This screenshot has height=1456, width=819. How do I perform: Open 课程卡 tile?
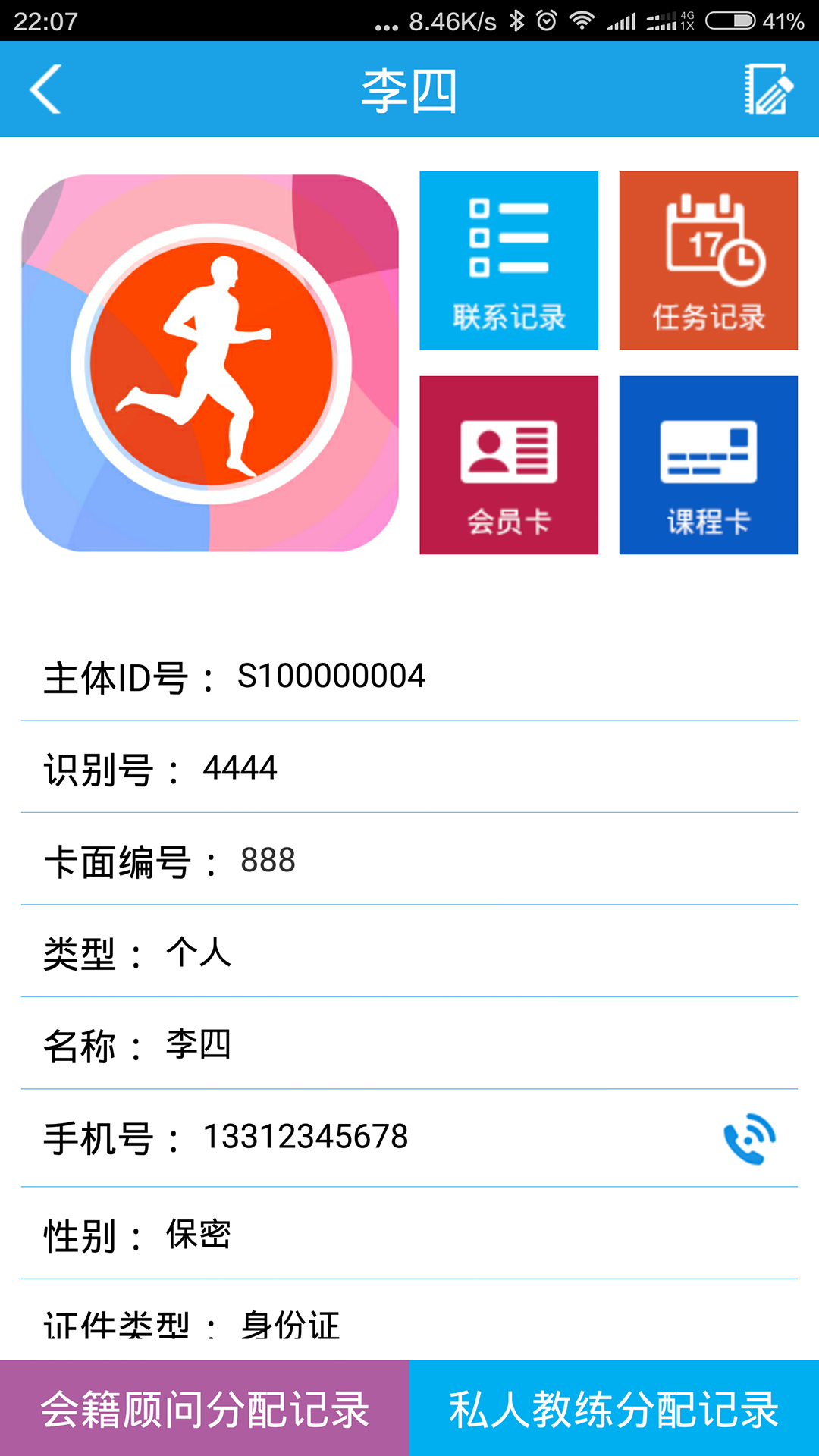click(708, 465)
